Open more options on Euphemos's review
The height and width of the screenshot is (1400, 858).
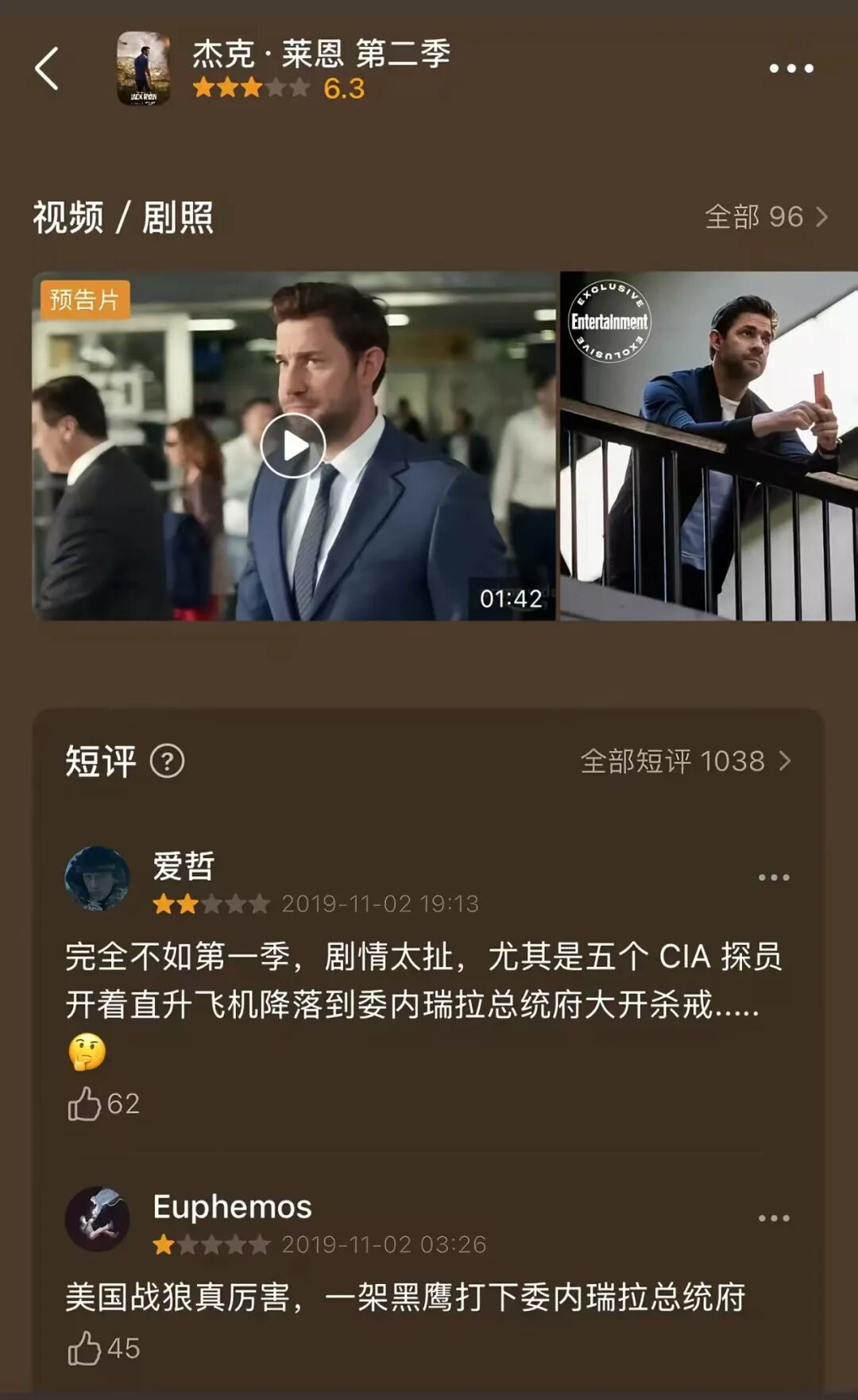(773, 1218)
